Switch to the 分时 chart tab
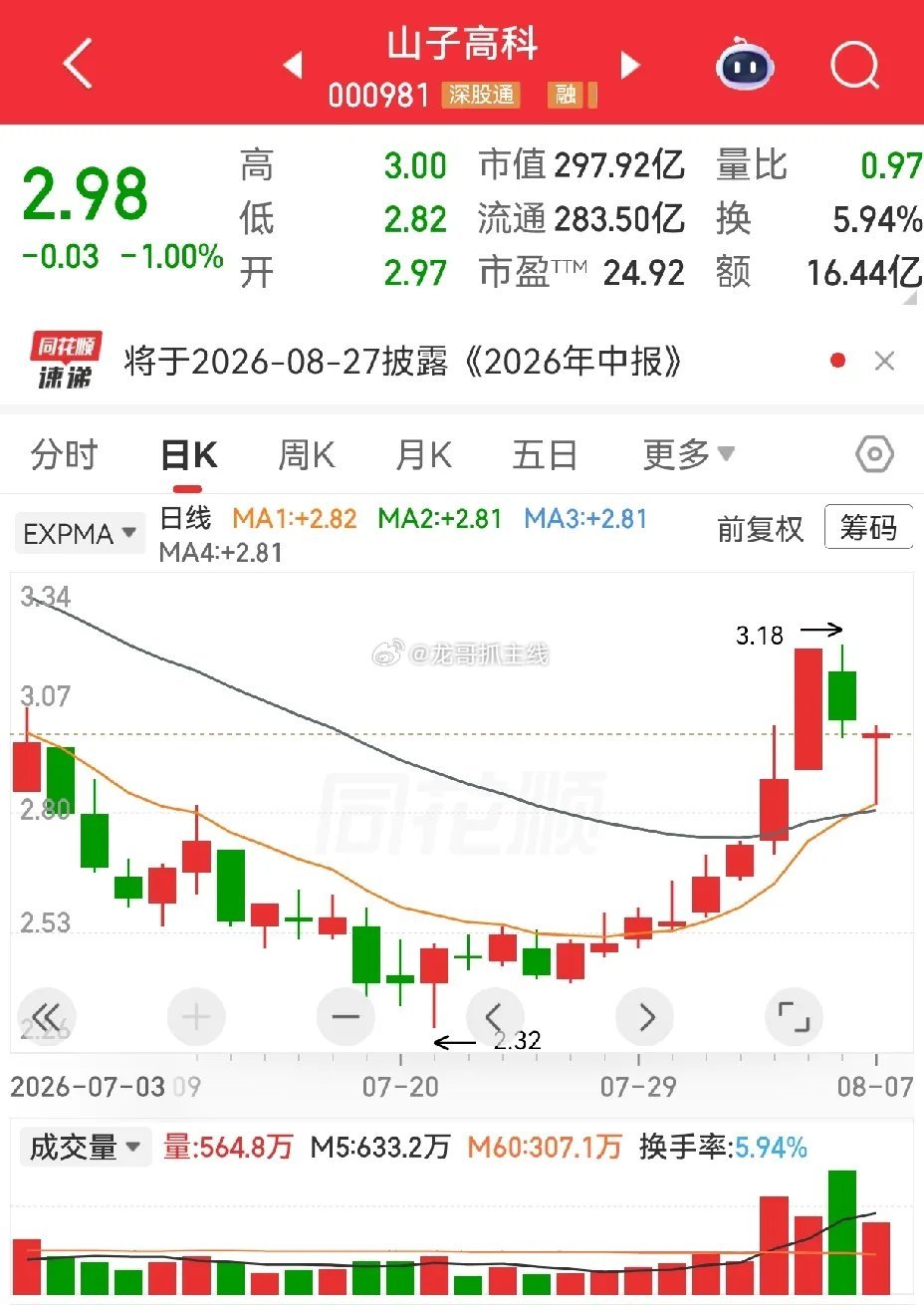Screen dimensions: 924x1305 65,455
